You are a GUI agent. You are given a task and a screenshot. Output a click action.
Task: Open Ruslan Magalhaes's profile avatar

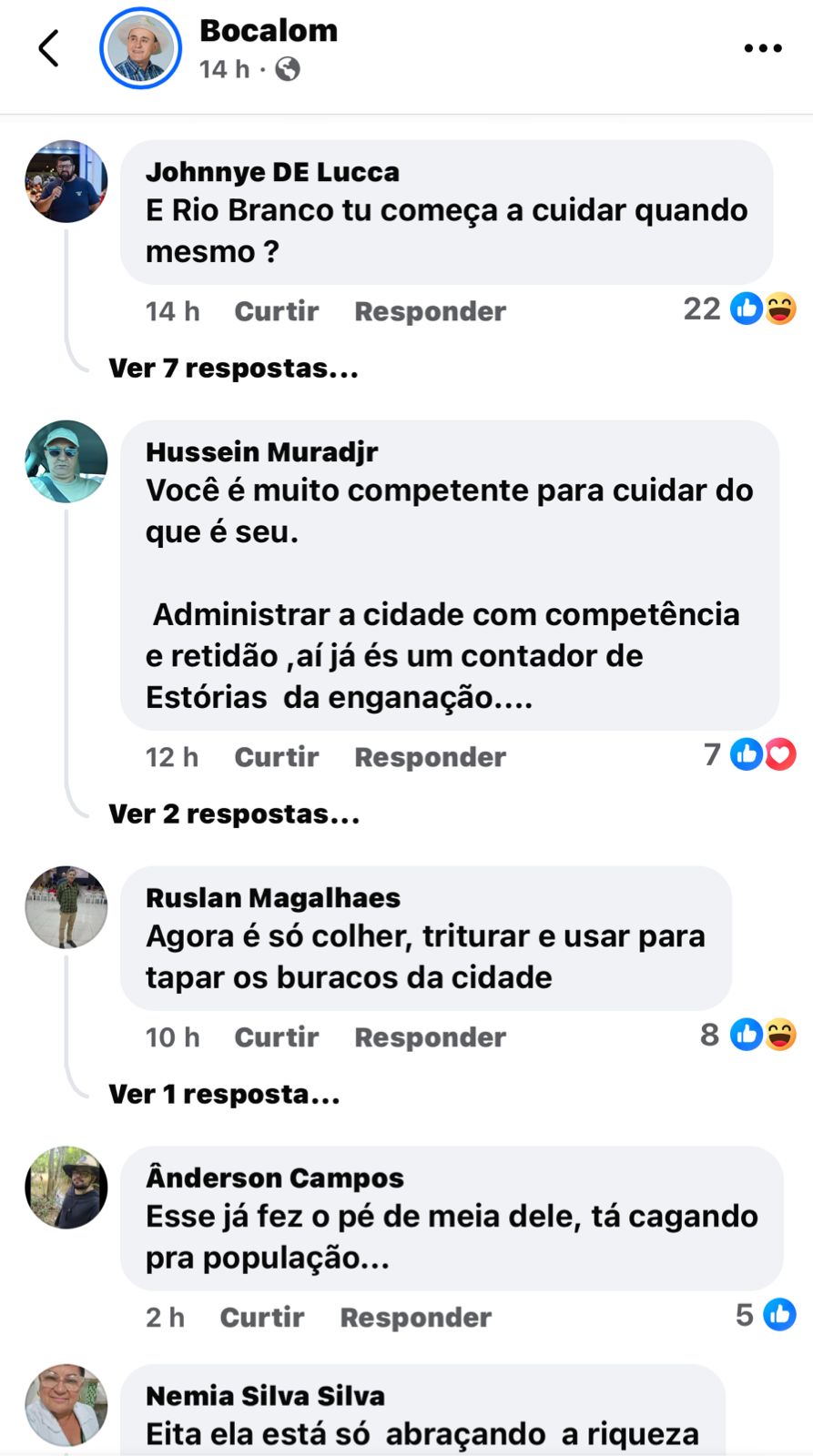pyautogui.click(x=66, y=907)
